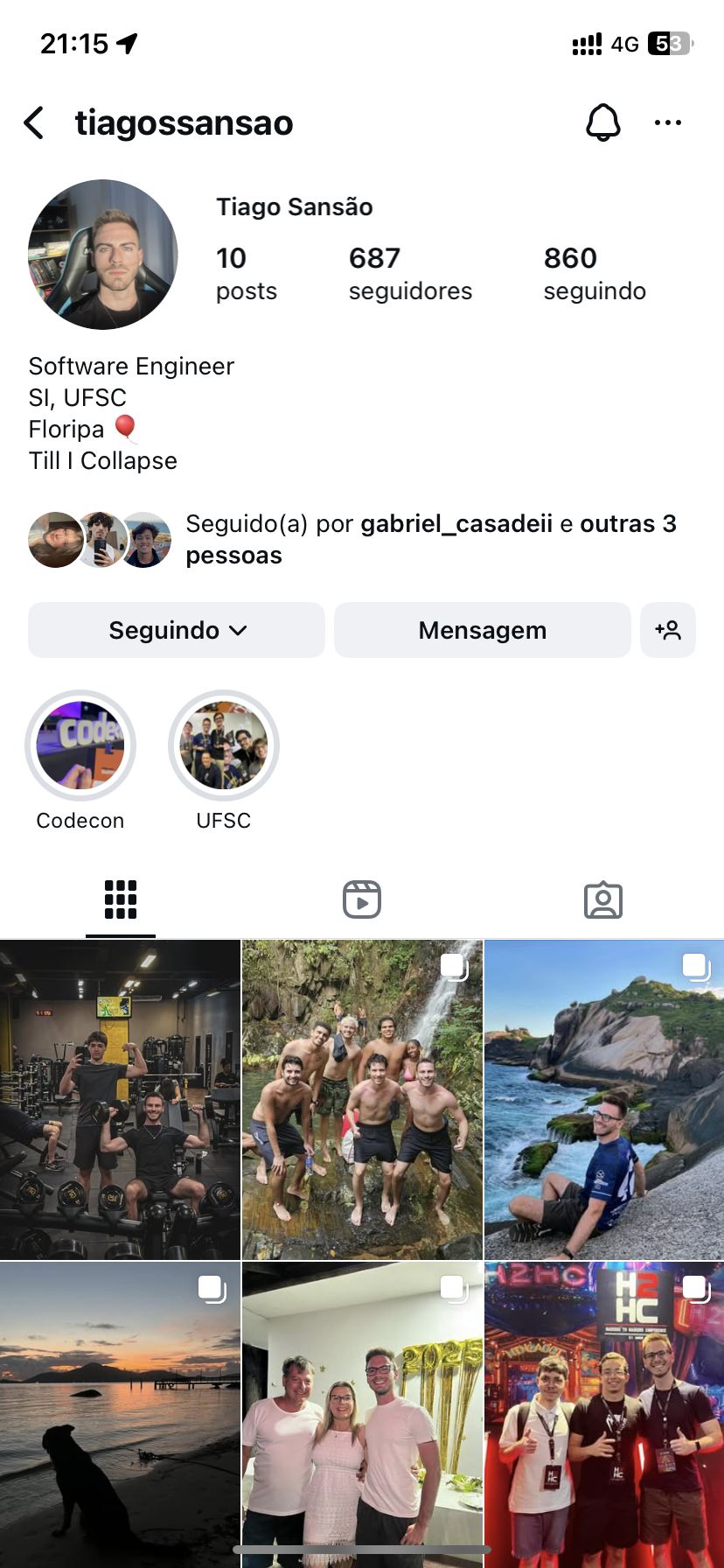This screenshot has height=1568, width=724.
Task: Open the three-dot overflow menu
Action: coord(668,123)
